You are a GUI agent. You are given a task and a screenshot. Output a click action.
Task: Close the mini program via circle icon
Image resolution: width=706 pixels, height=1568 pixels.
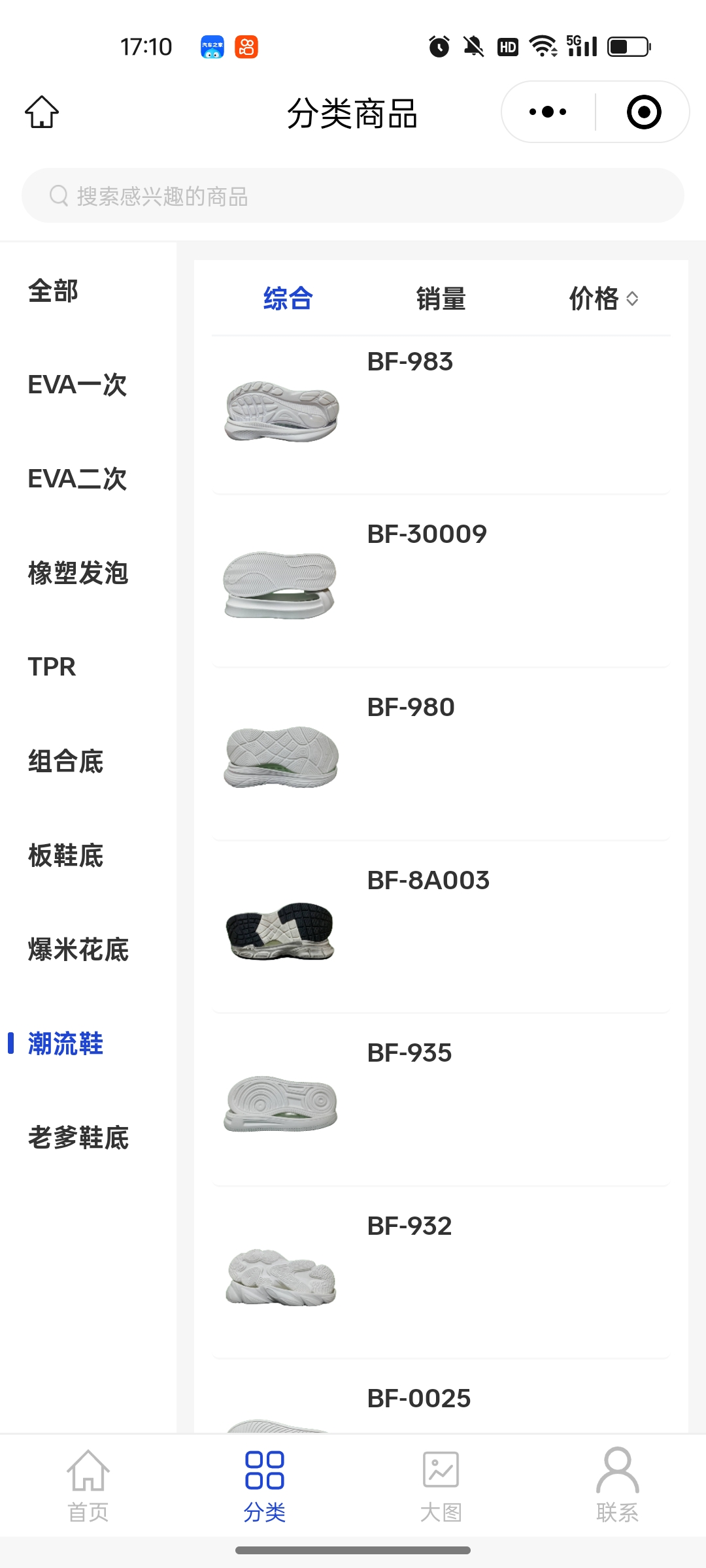643,112
